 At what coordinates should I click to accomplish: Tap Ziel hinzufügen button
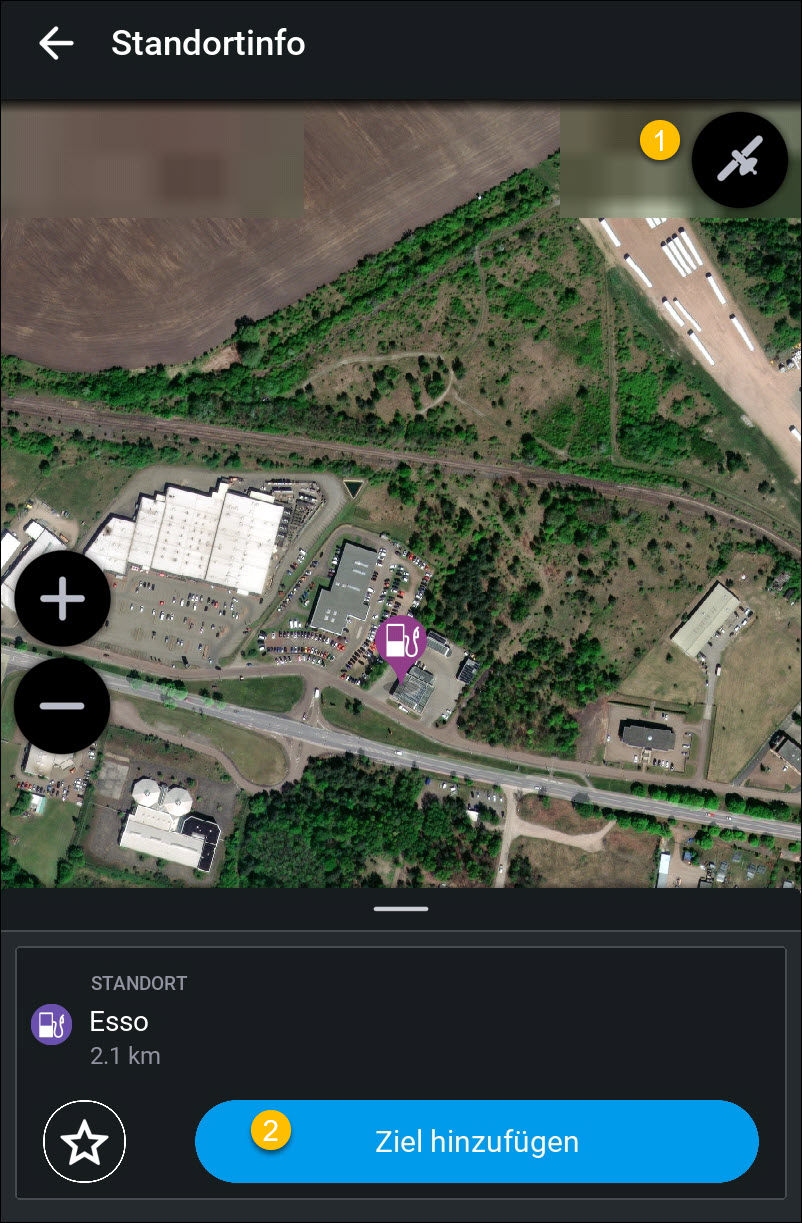[x=477, y=1142]
